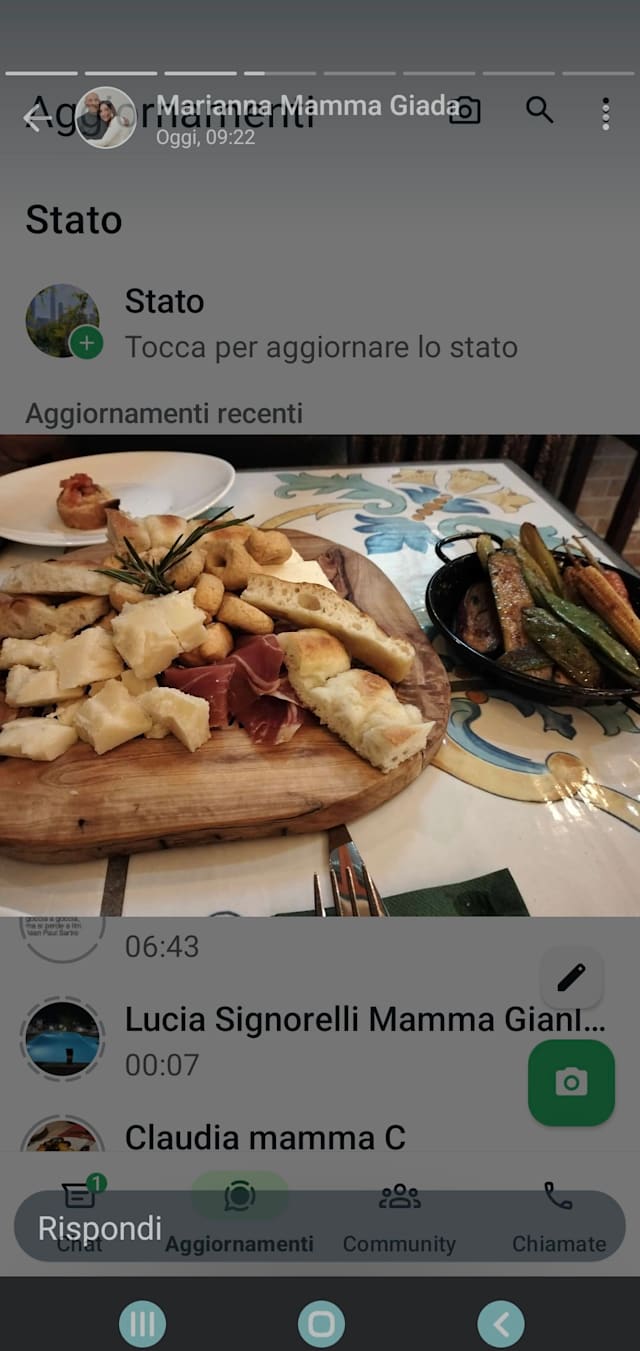This screenshot has height=1351, width=640.
Task: Open the camera icon in the top bar
Action: coord(465,111)
